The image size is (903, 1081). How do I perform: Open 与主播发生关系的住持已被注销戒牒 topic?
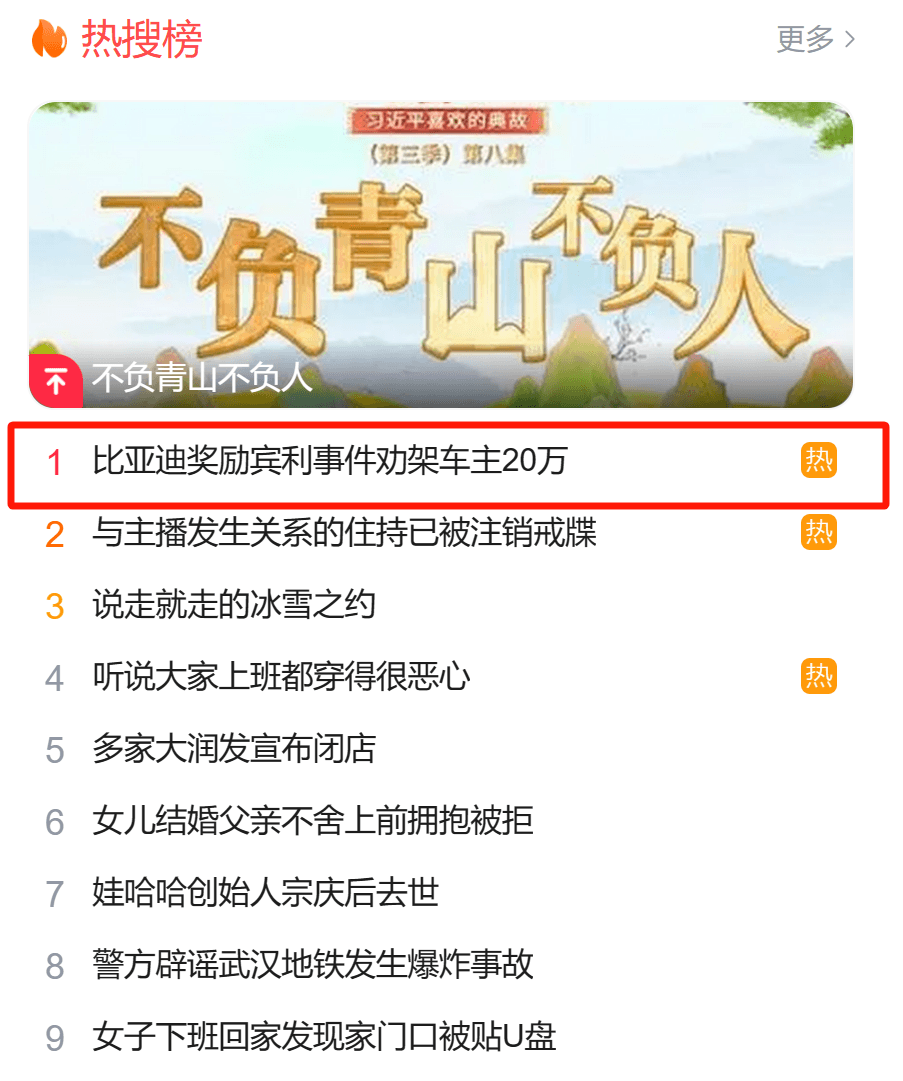click(x=344, y=533)
